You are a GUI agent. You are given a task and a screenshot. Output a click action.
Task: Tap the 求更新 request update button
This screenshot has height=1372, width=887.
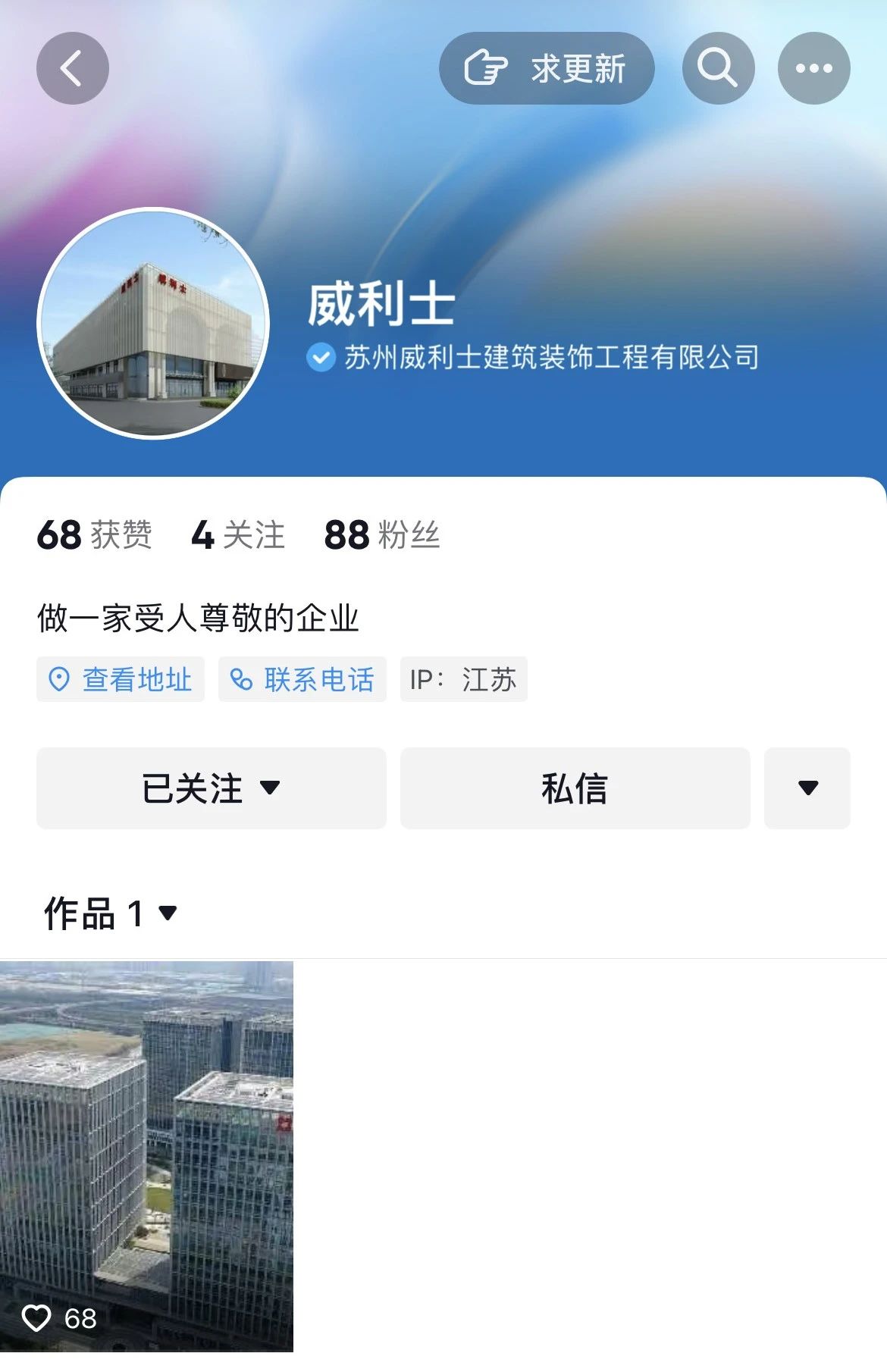pos(546,68)
